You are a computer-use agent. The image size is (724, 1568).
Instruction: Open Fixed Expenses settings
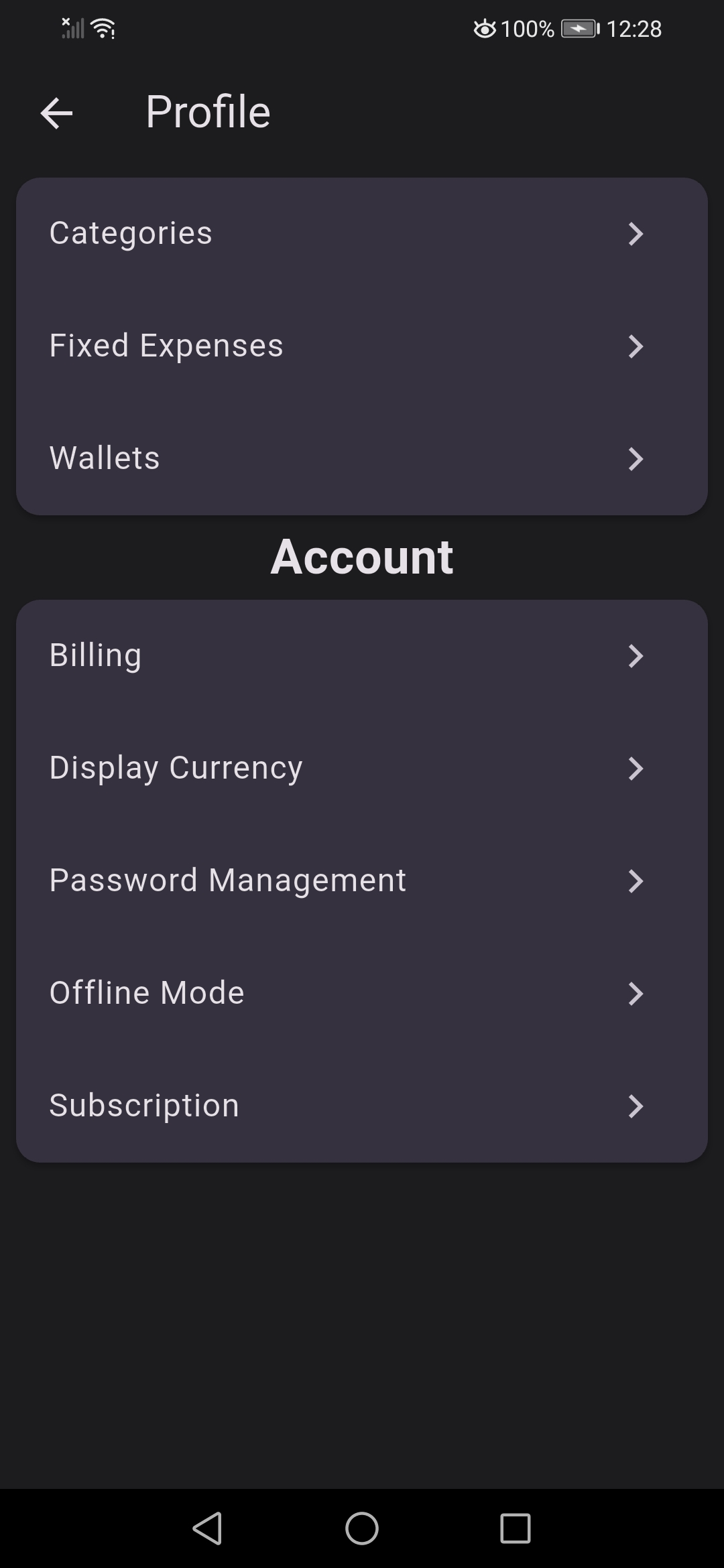[x=362, y=346]
